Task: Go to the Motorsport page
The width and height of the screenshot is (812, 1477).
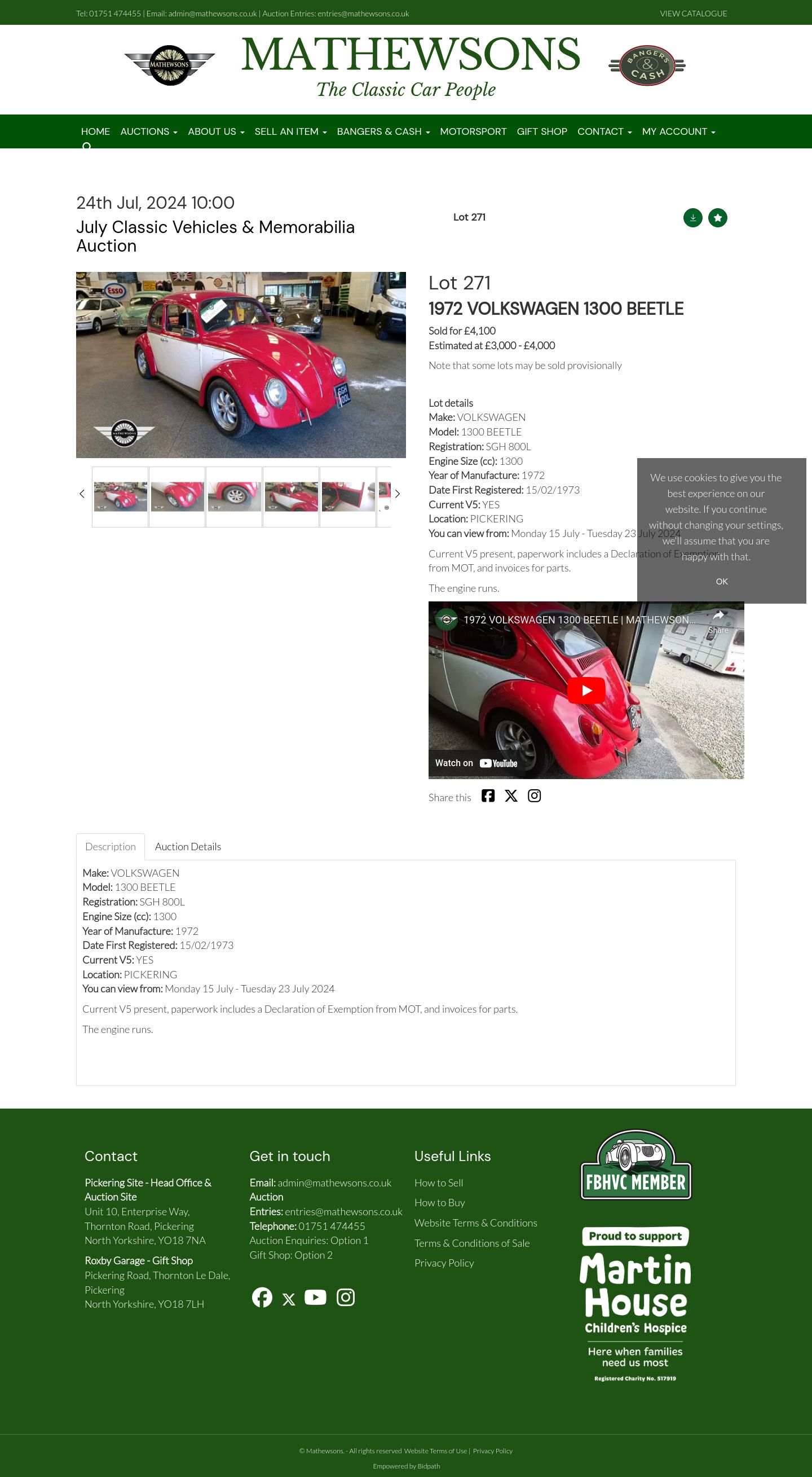Action: point(473,131)
